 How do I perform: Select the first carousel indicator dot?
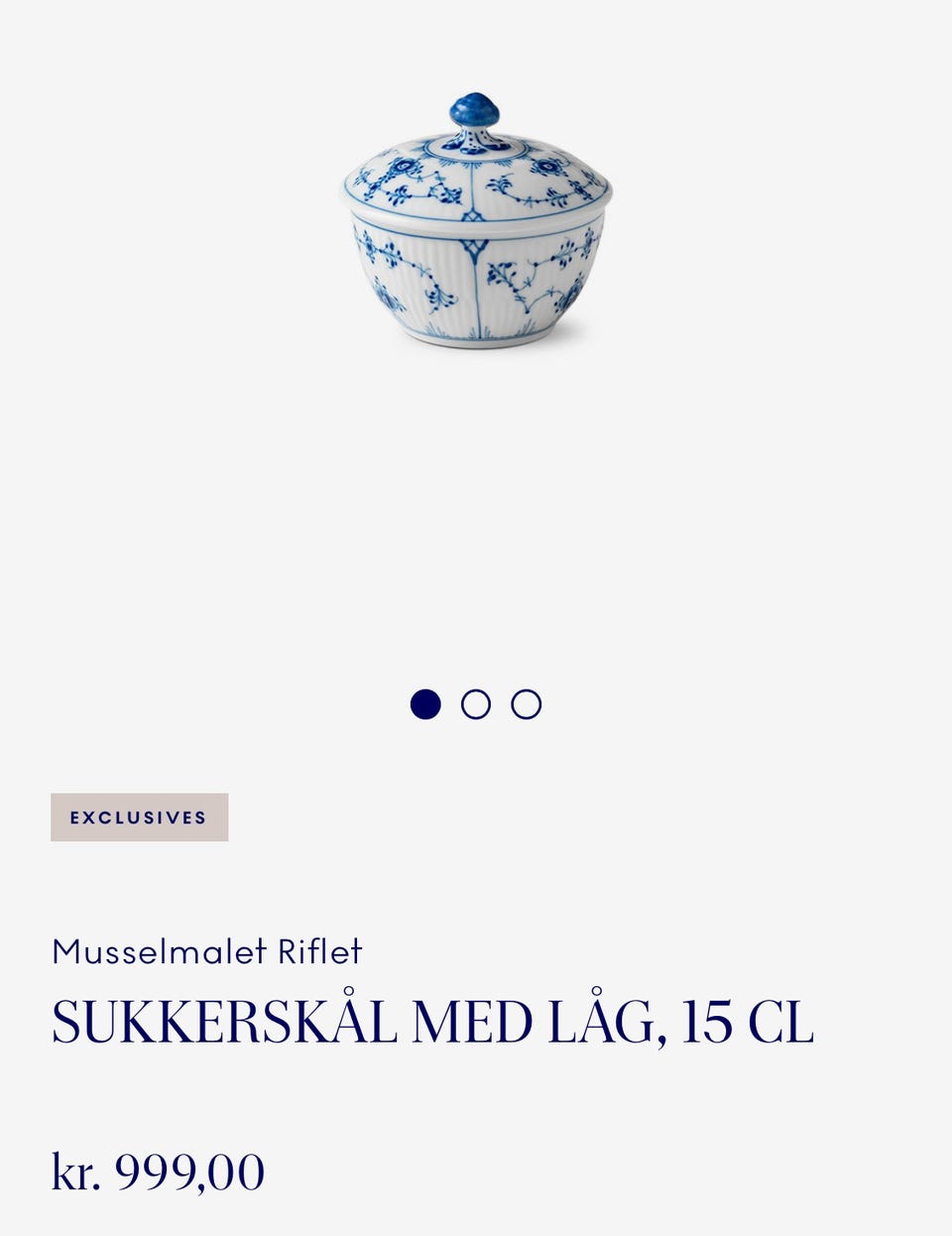pos(425,706)
